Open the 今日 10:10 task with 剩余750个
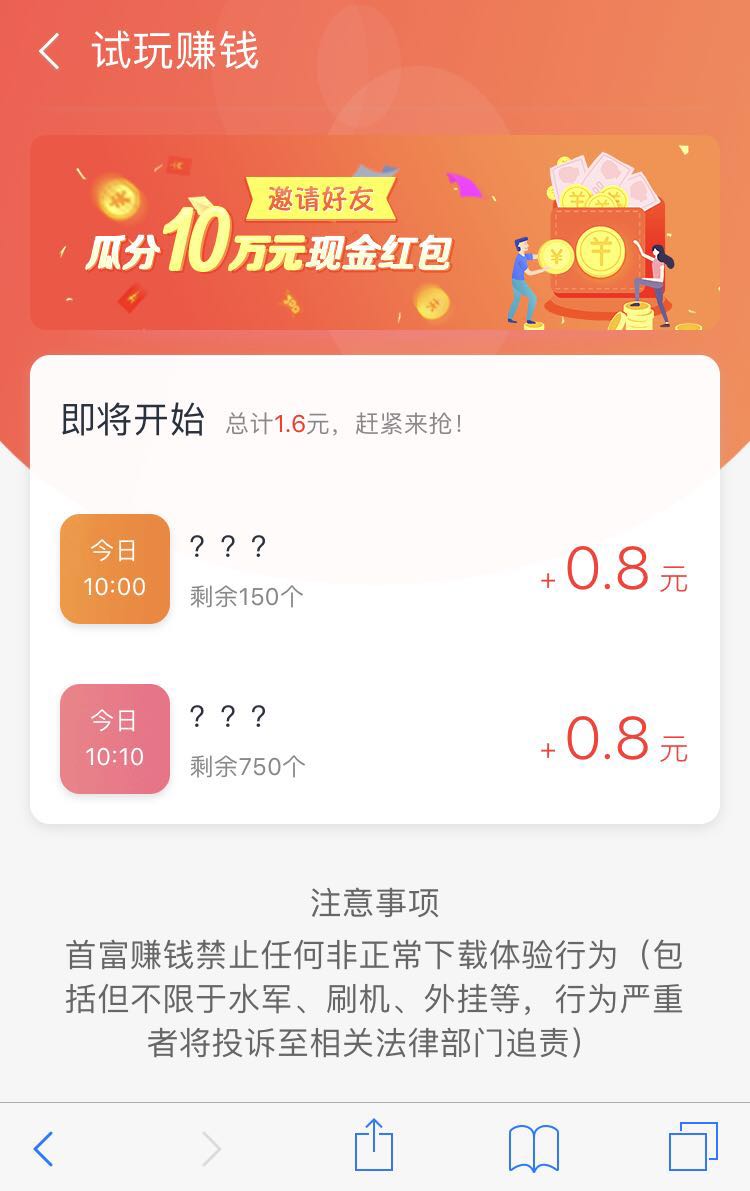750x1191 pixels. point(375,739)
